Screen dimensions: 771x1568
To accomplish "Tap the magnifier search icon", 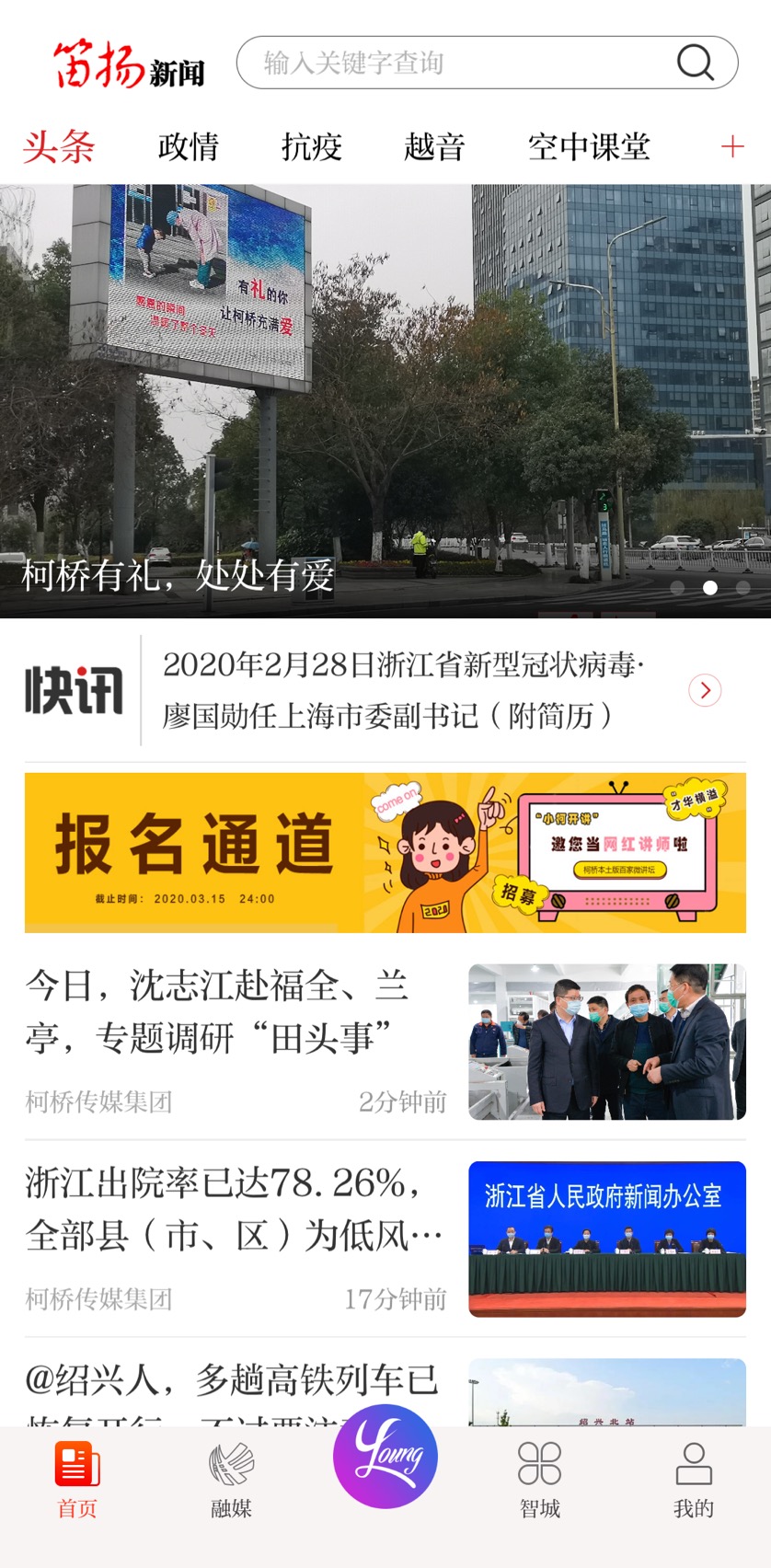I will pos(695,63).
